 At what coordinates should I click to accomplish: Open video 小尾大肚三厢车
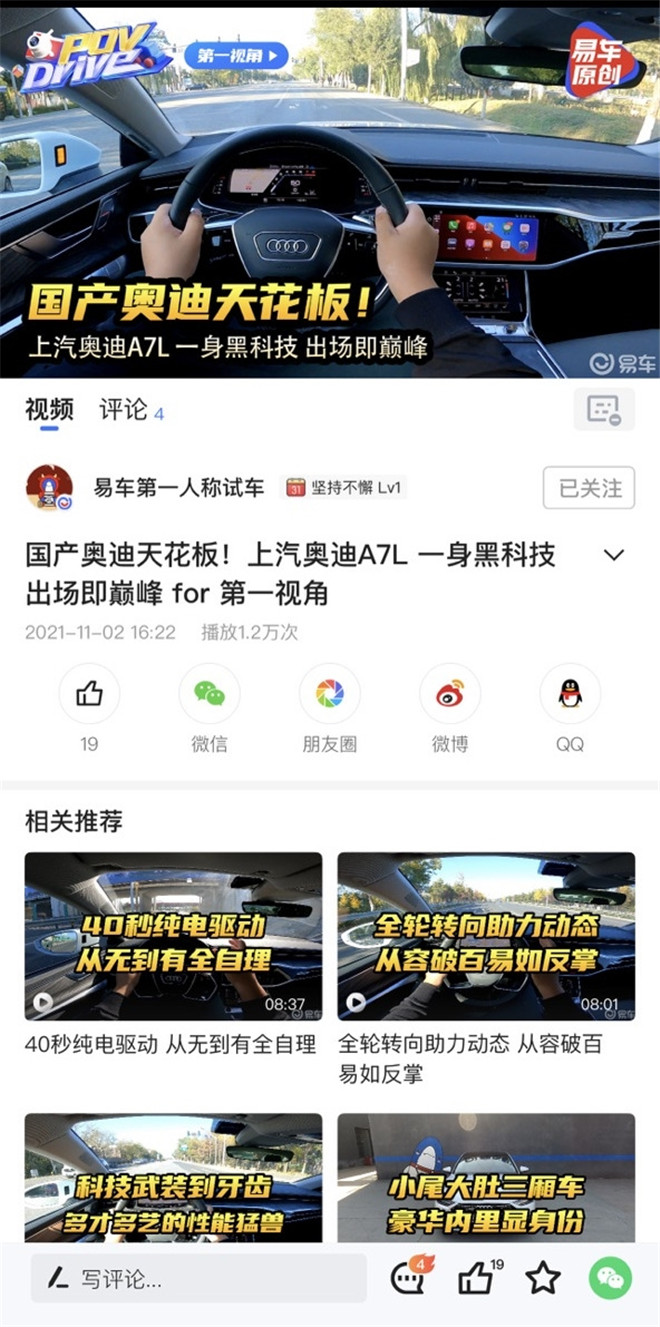point(486,1180)
